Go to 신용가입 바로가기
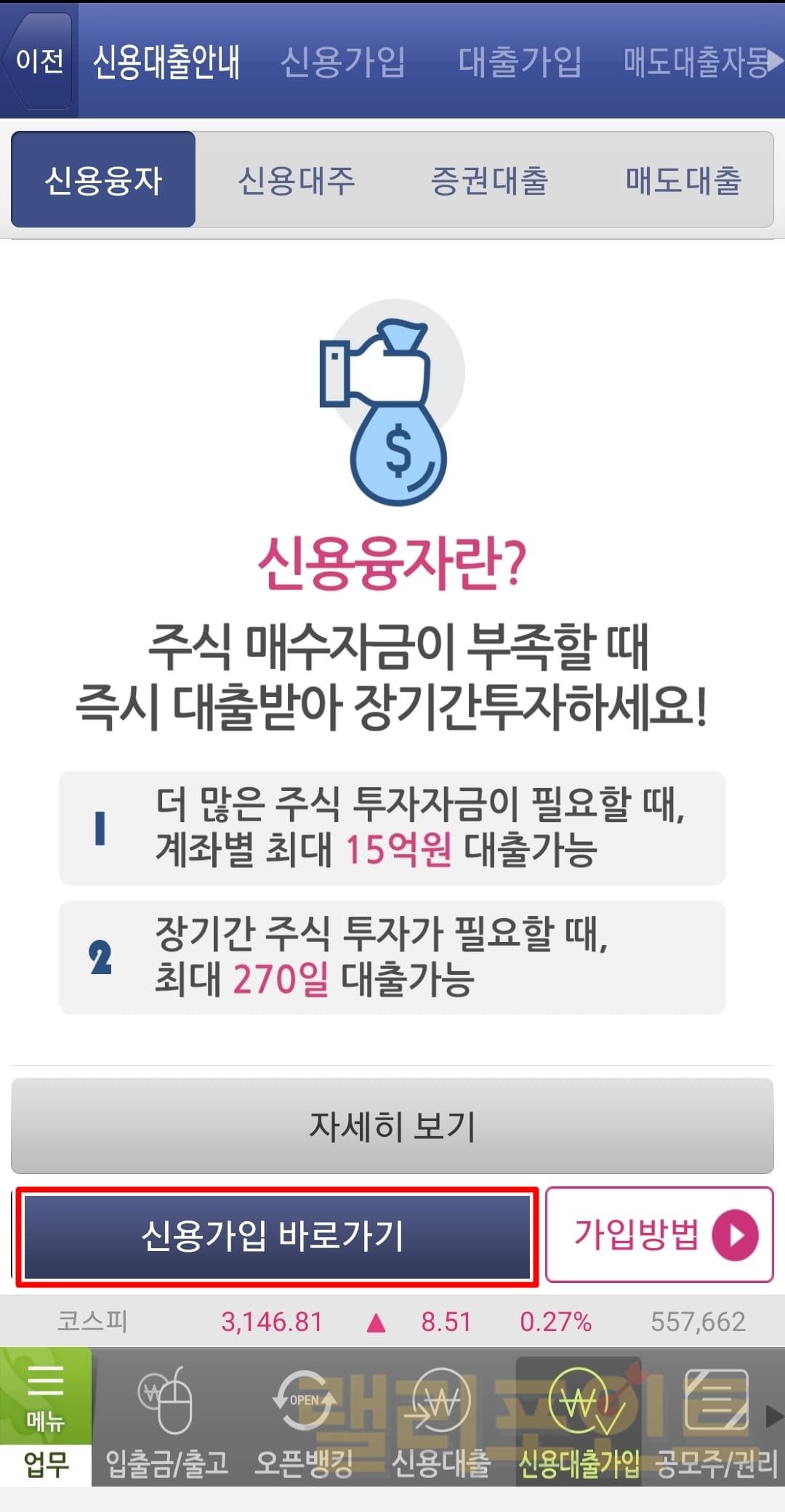785x1512 pixels. point(276,1236)
